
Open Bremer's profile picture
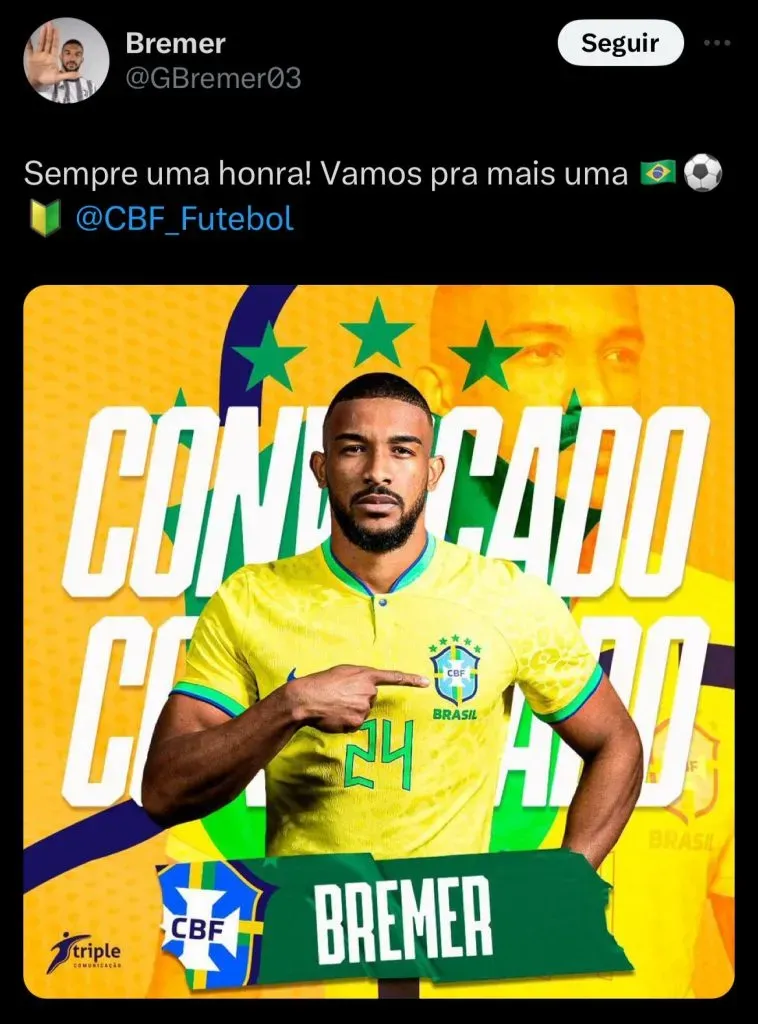pyautogui.click(x=66, y=60)
